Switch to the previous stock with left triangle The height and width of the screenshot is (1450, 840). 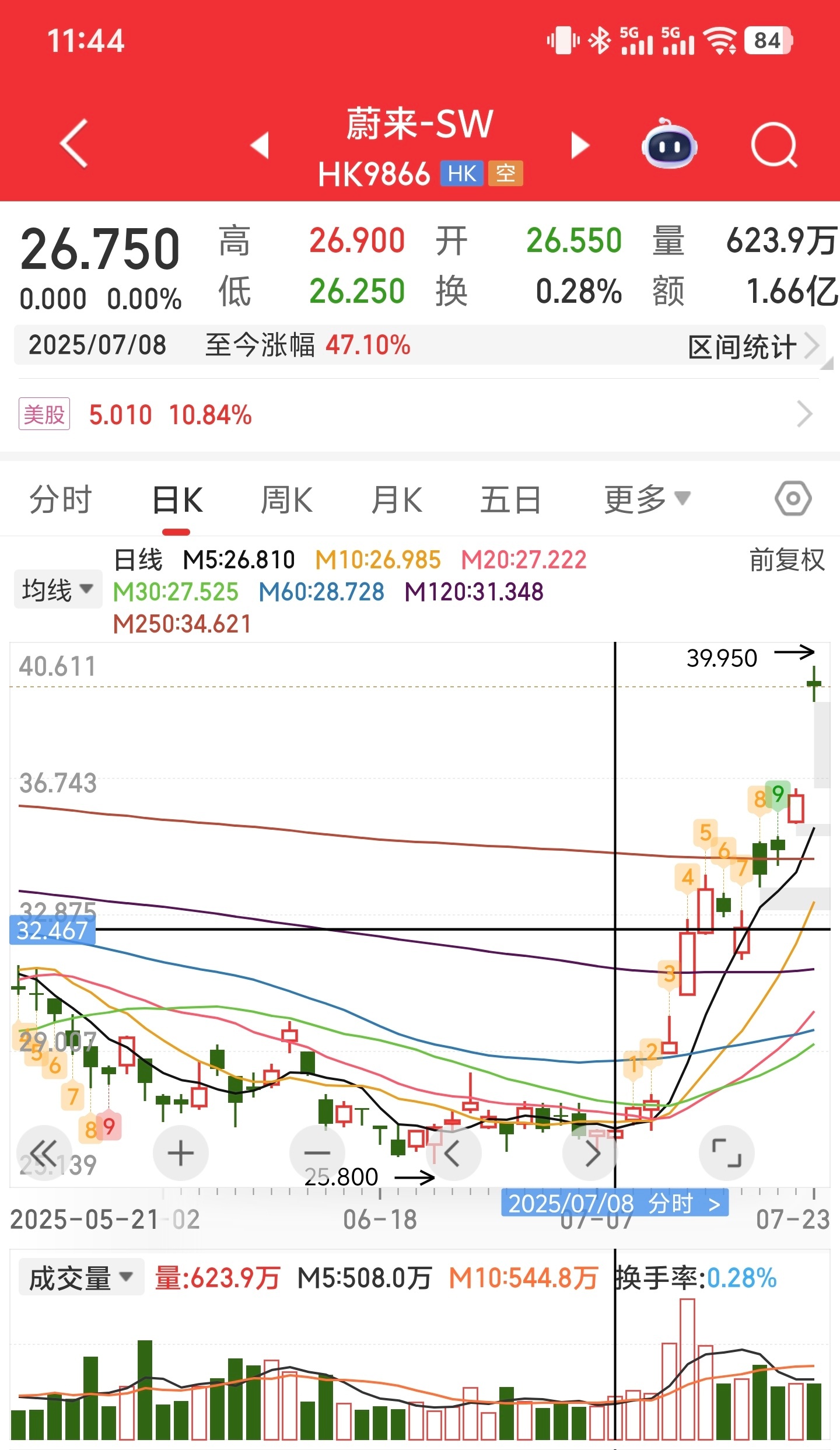(x=260, y=145)
